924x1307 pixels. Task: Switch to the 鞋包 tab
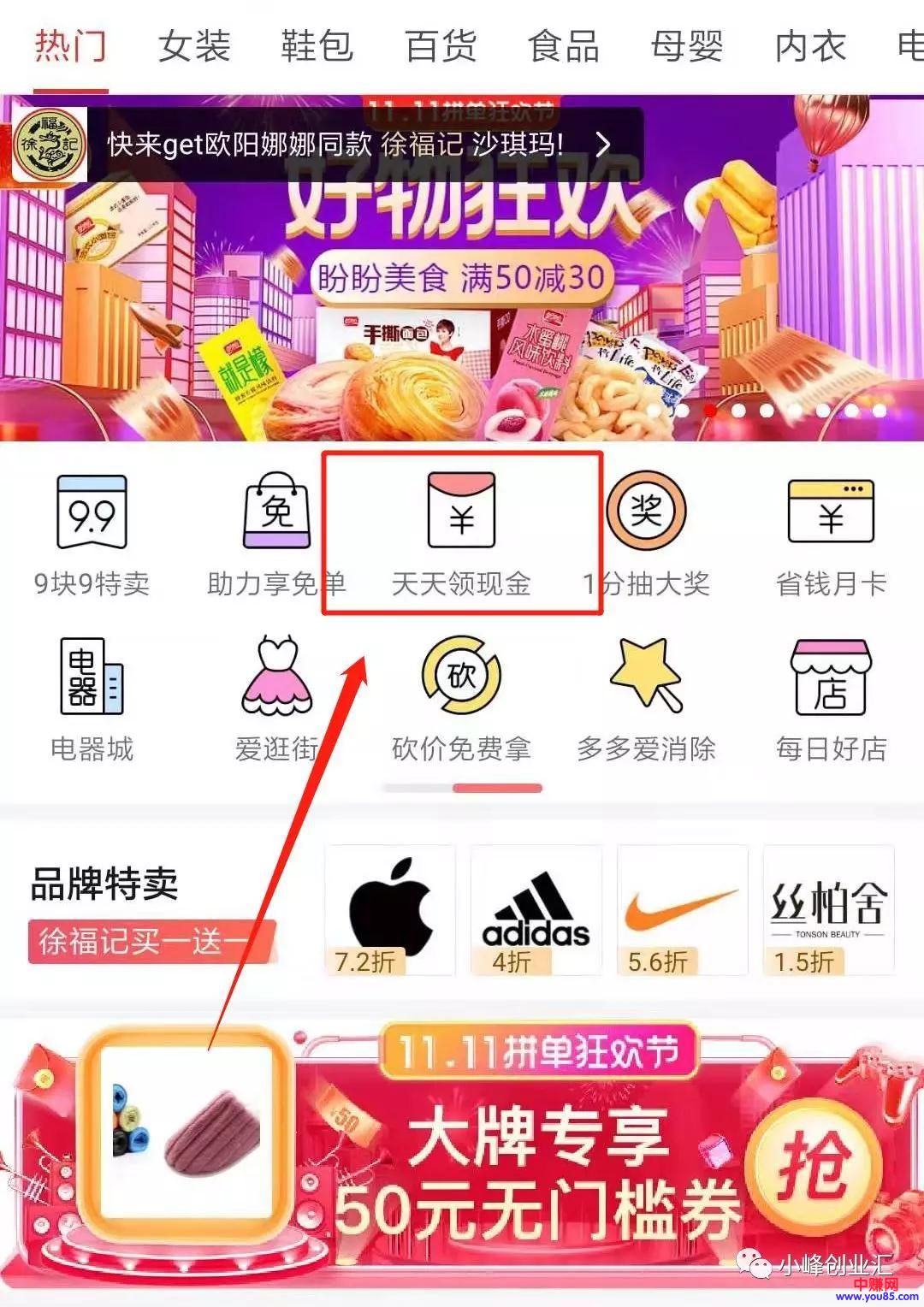(317, 45)
